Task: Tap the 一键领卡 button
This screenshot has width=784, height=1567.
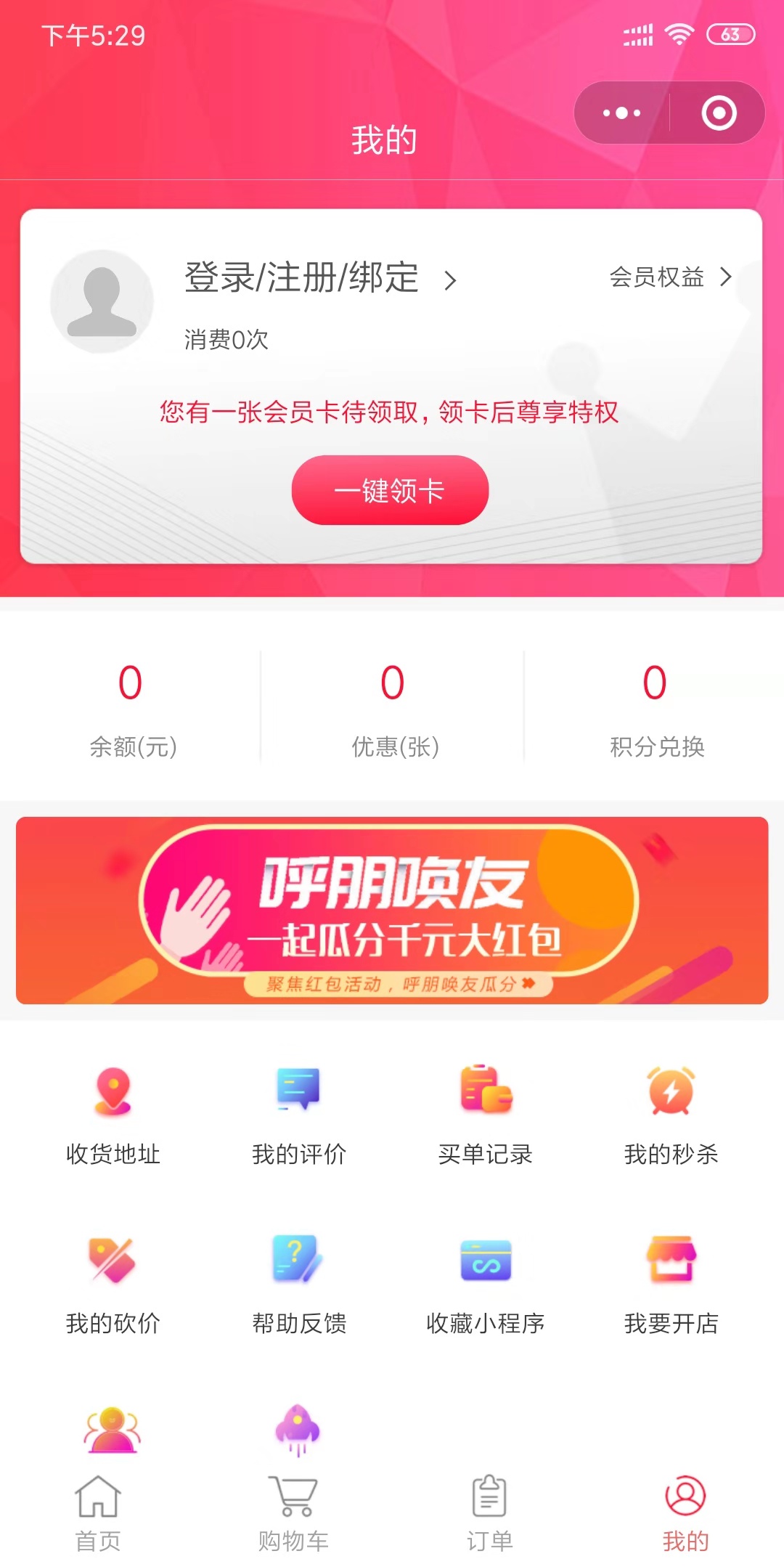Action: point(390,490)
